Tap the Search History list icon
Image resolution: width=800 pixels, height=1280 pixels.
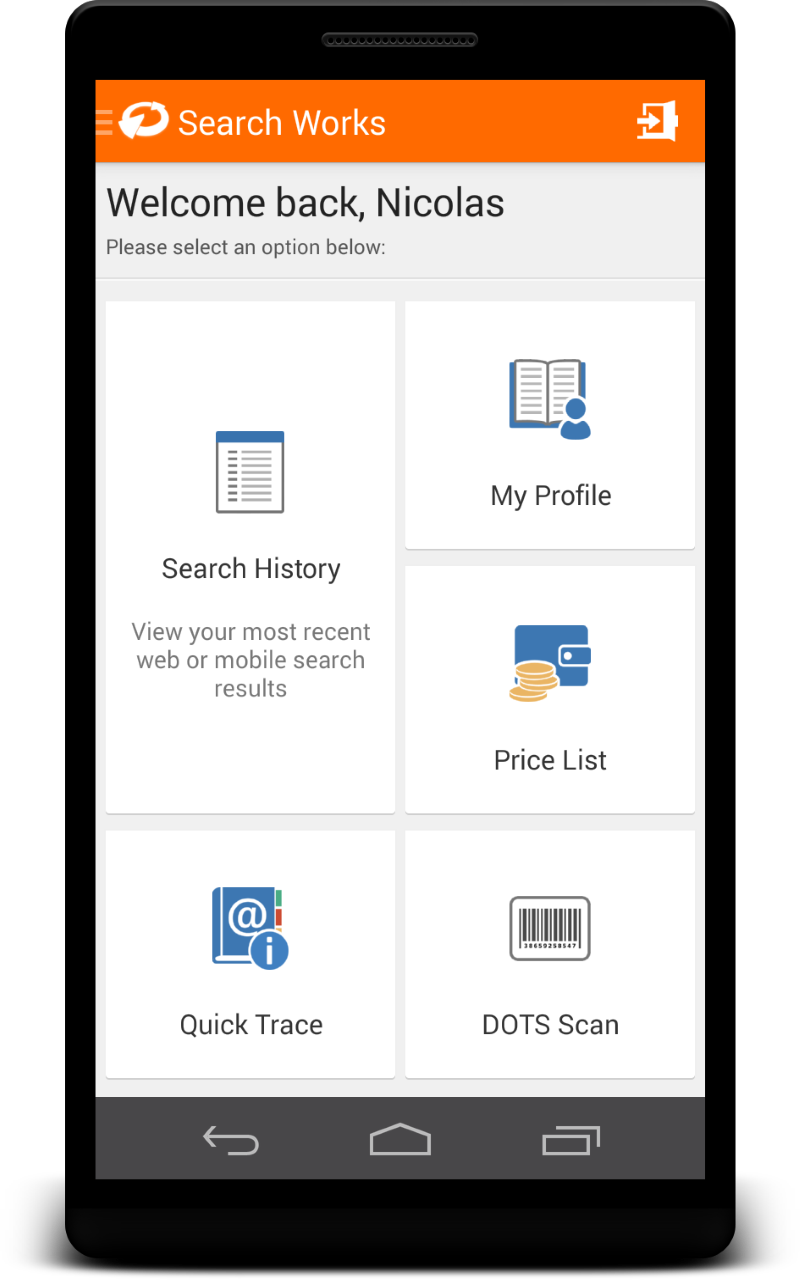(x=249, y=470)
